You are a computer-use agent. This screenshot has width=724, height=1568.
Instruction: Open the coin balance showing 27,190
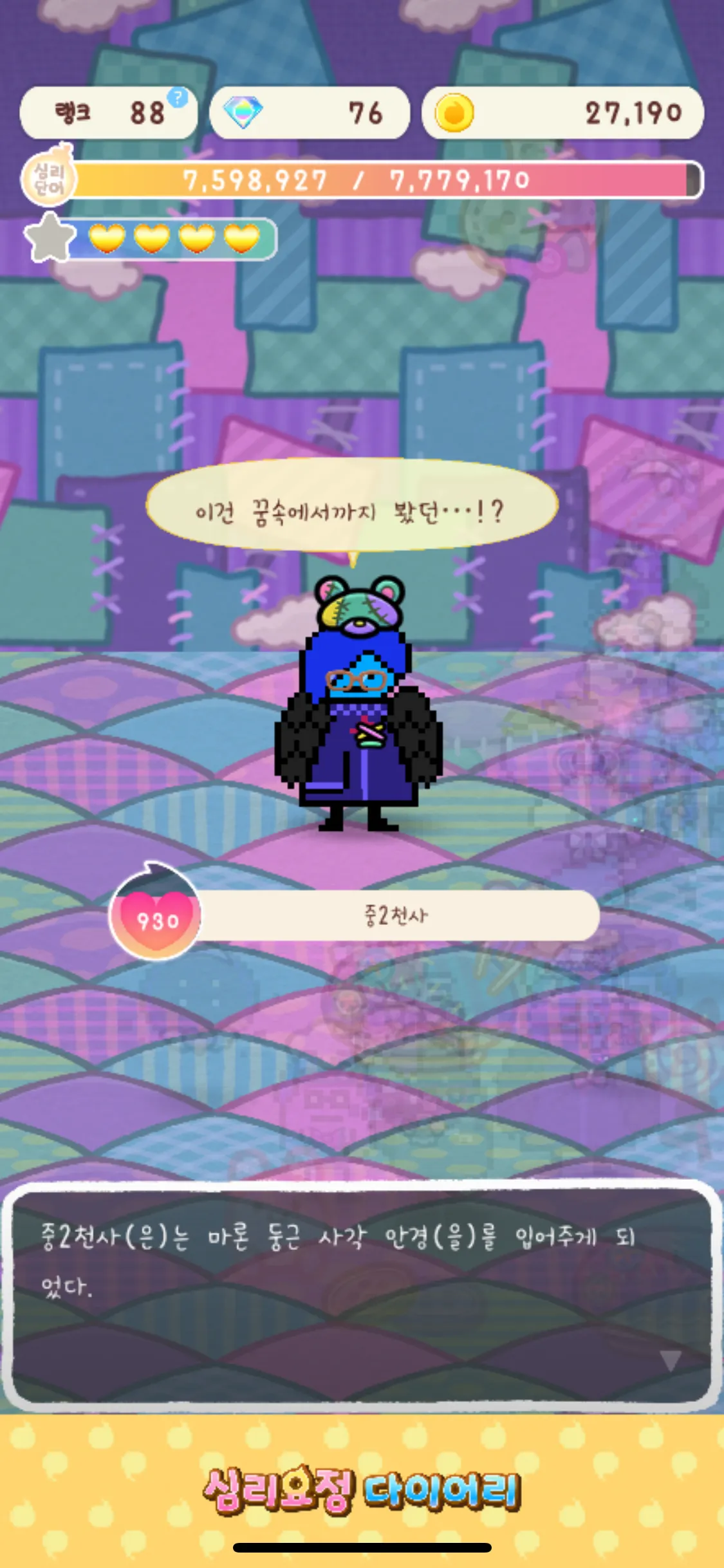pos(562,113)
